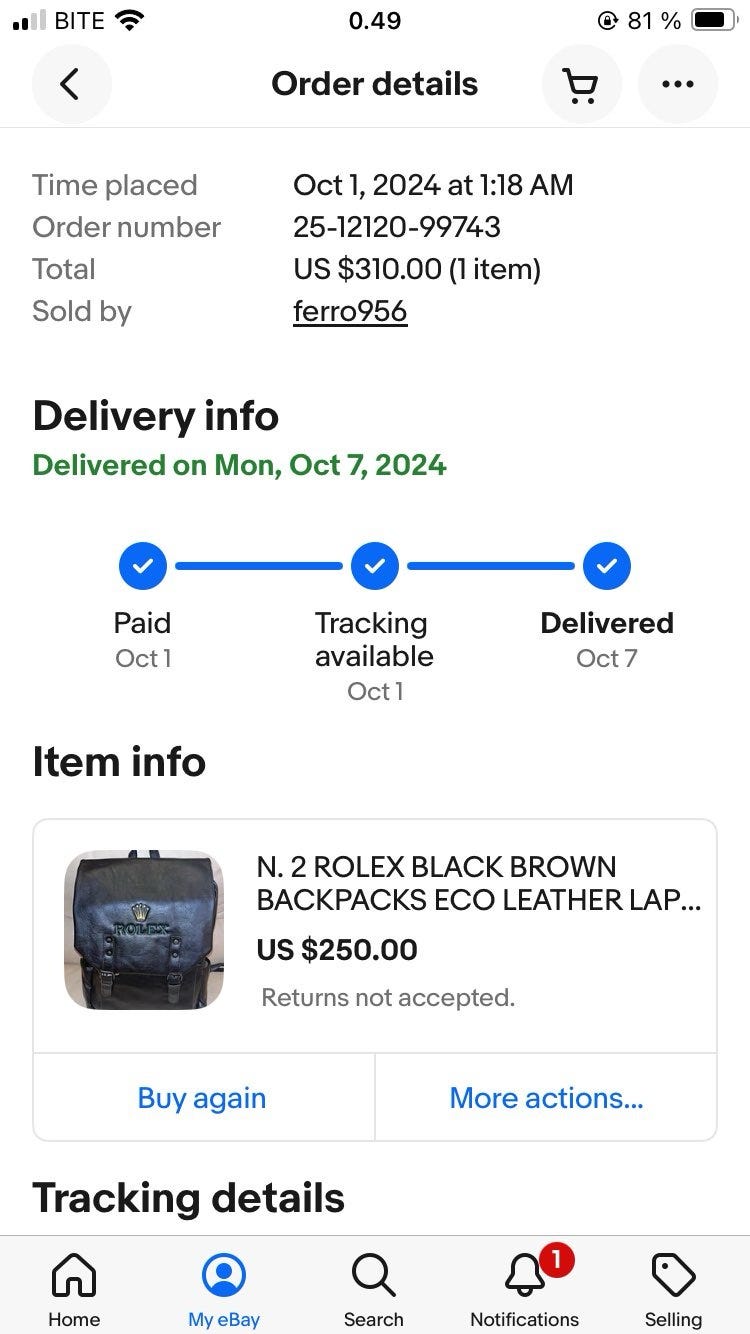Open the Notifications tab

pos(525,1290)
